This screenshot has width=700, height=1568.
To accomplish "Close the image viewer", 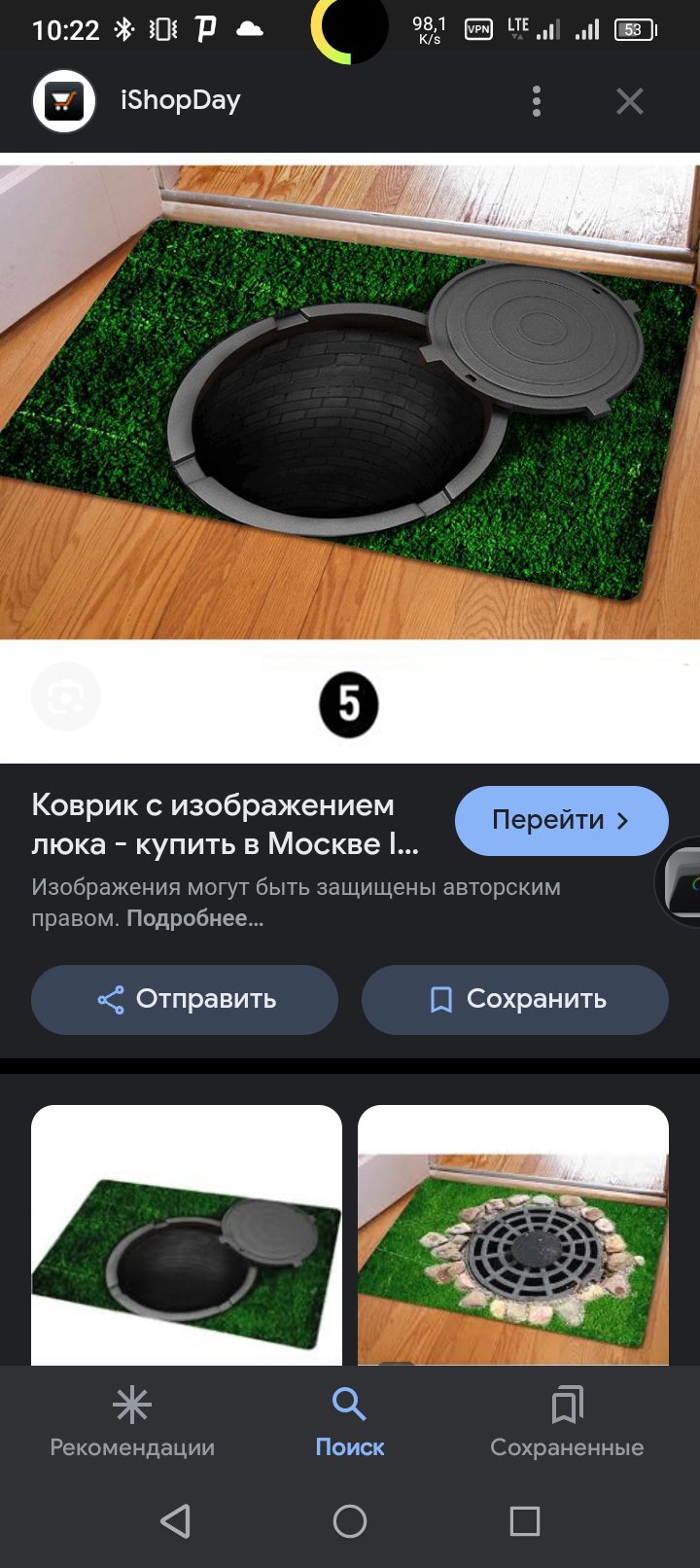I will pyautogui.click(x=630, y=101).
